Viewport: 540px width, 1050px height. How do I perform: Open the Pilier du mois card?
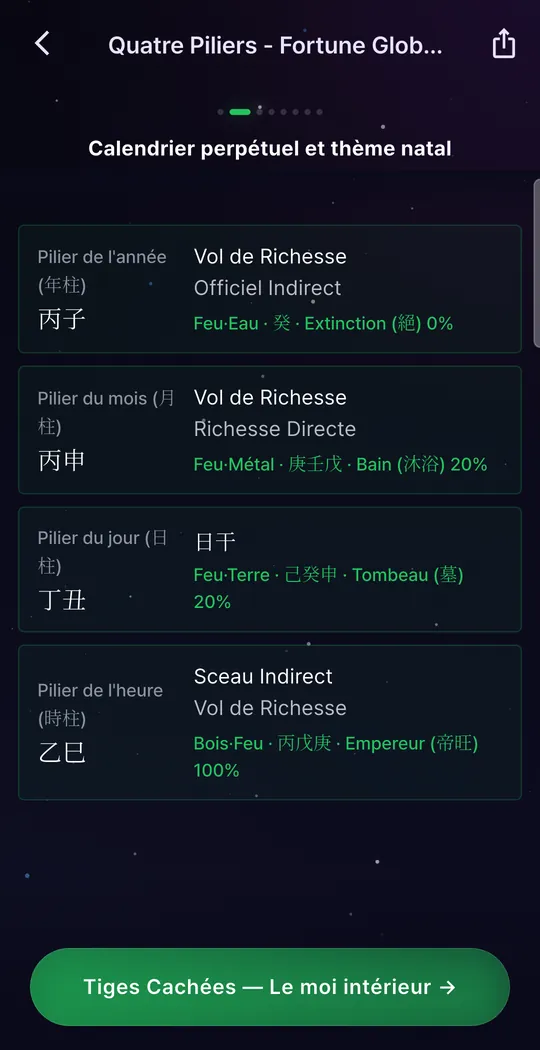(270, 430)
